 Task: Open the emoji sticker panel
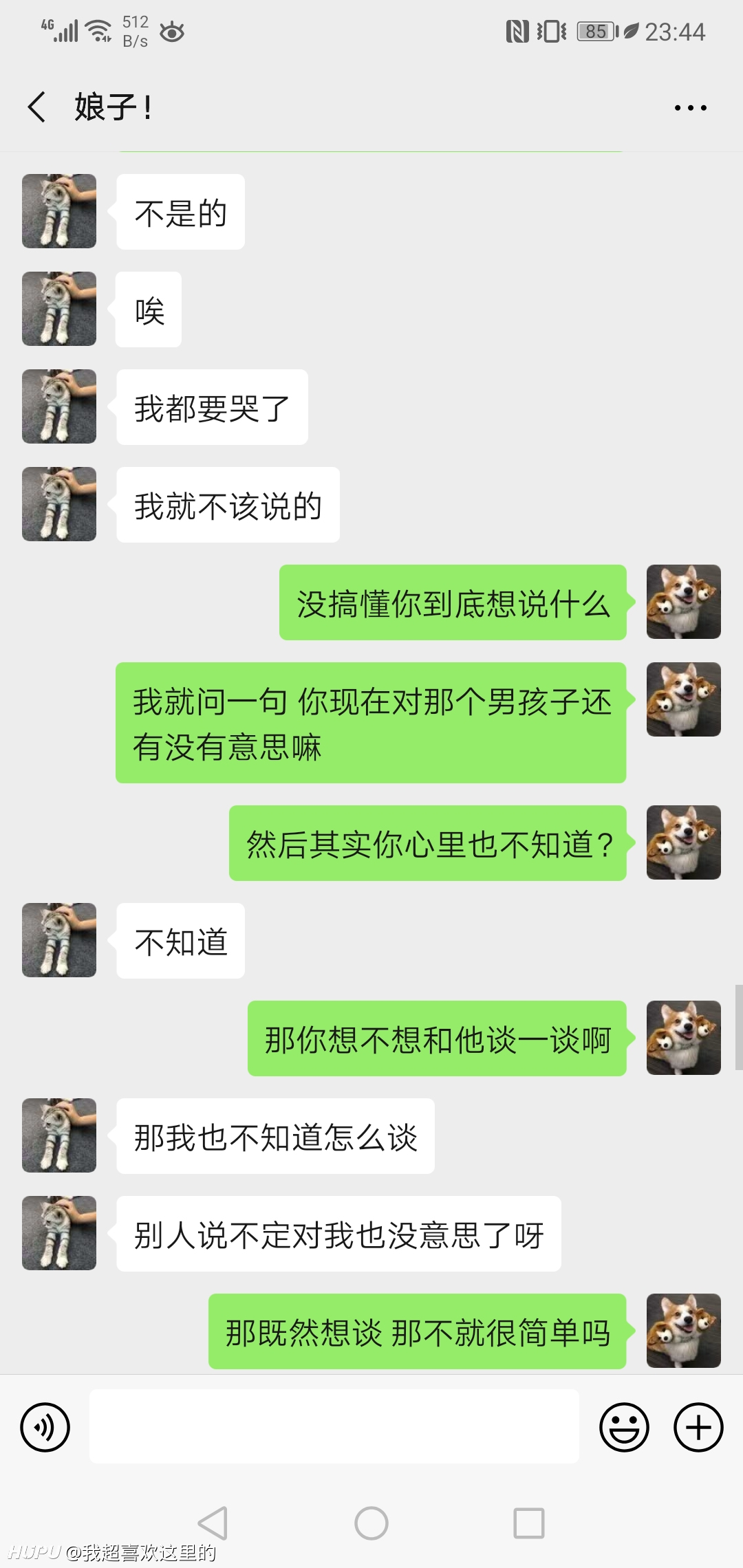[624, 1427]
